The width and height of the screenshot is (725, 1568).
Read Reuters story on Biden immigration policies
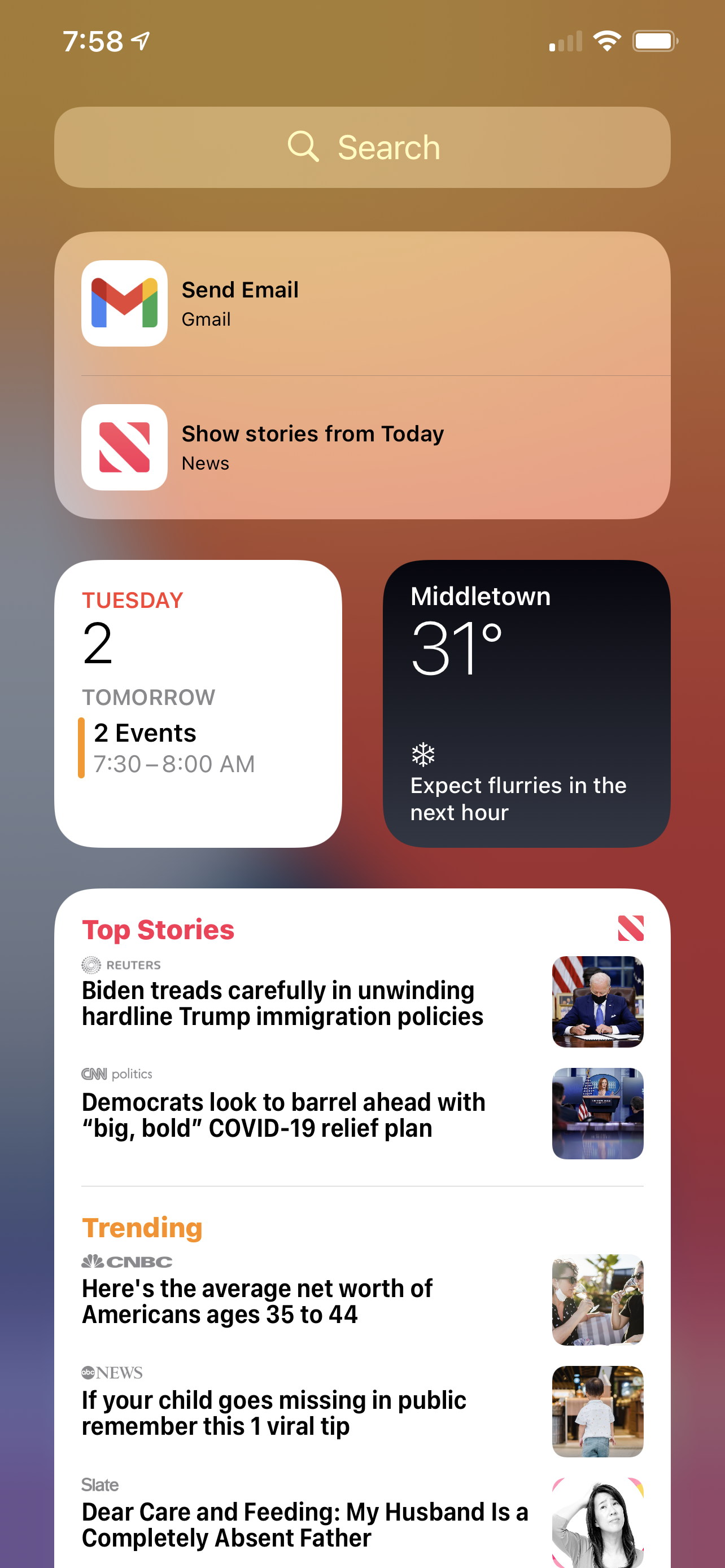[x=362, y=1001]
